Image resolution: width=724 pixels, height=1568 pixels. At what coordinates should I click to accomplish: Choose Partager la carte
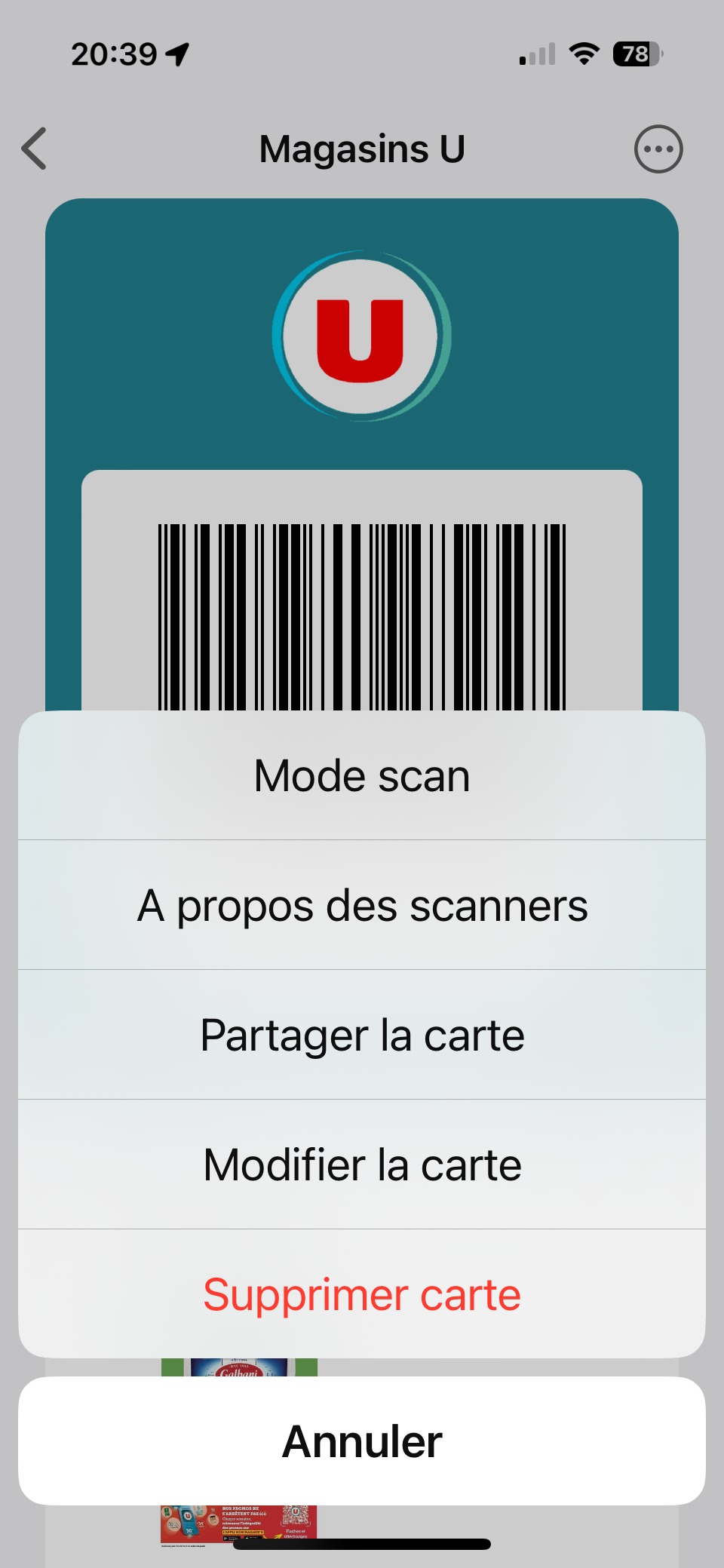[362, 1035]
